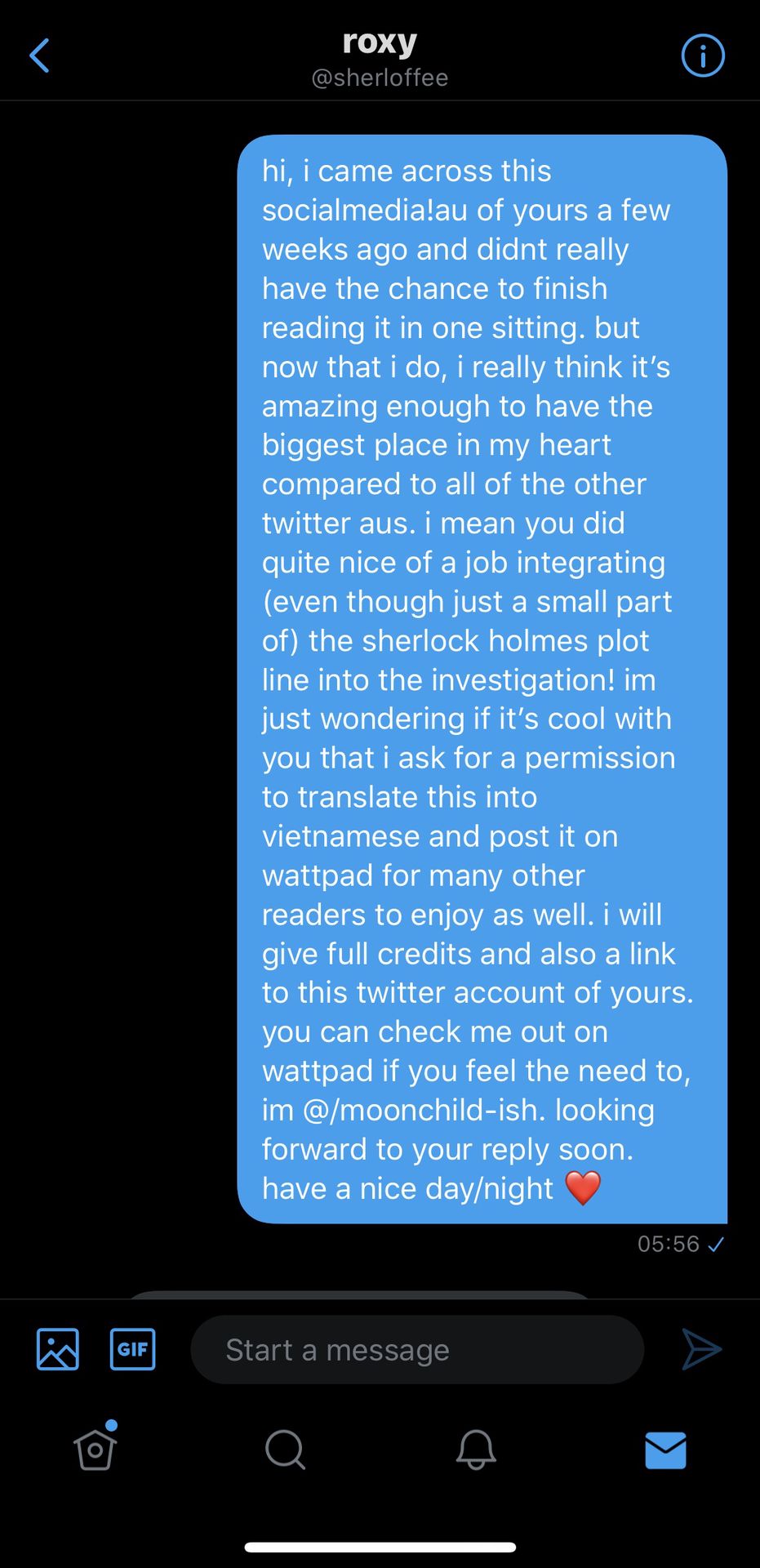Open conversation info for roxy
The height and width of the screenshot is (1568, 760).
point(702,56)
